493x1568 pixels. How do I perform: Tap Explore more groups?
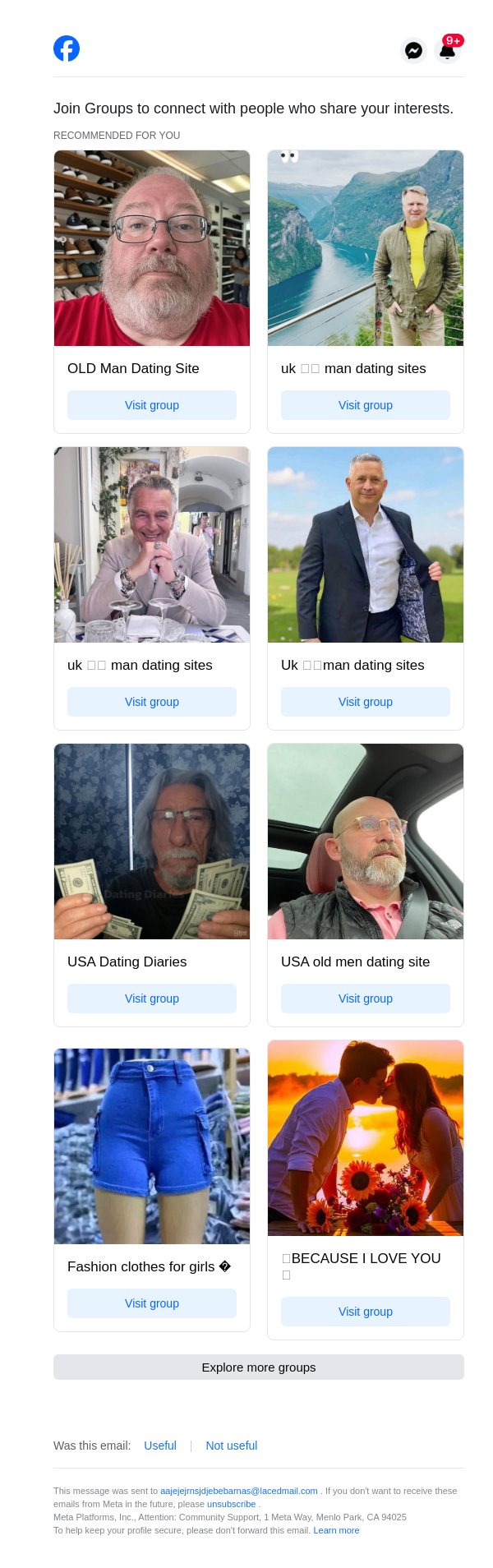tap(259, 1367)
